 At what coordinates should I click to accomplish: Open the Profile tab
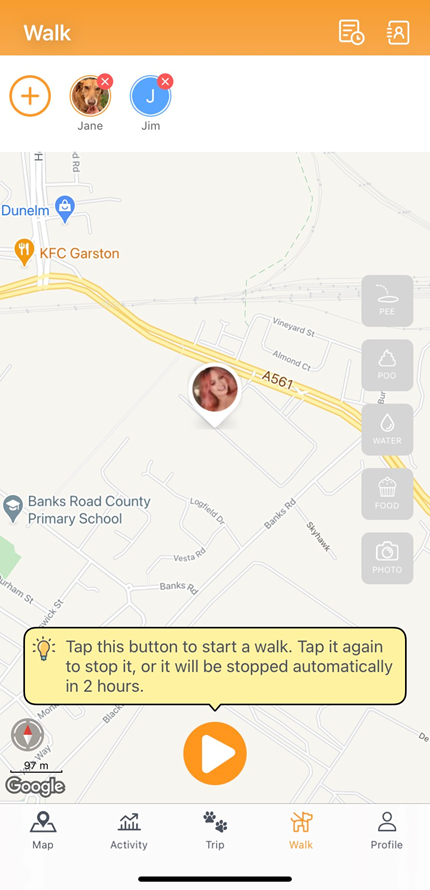[387, 830]
